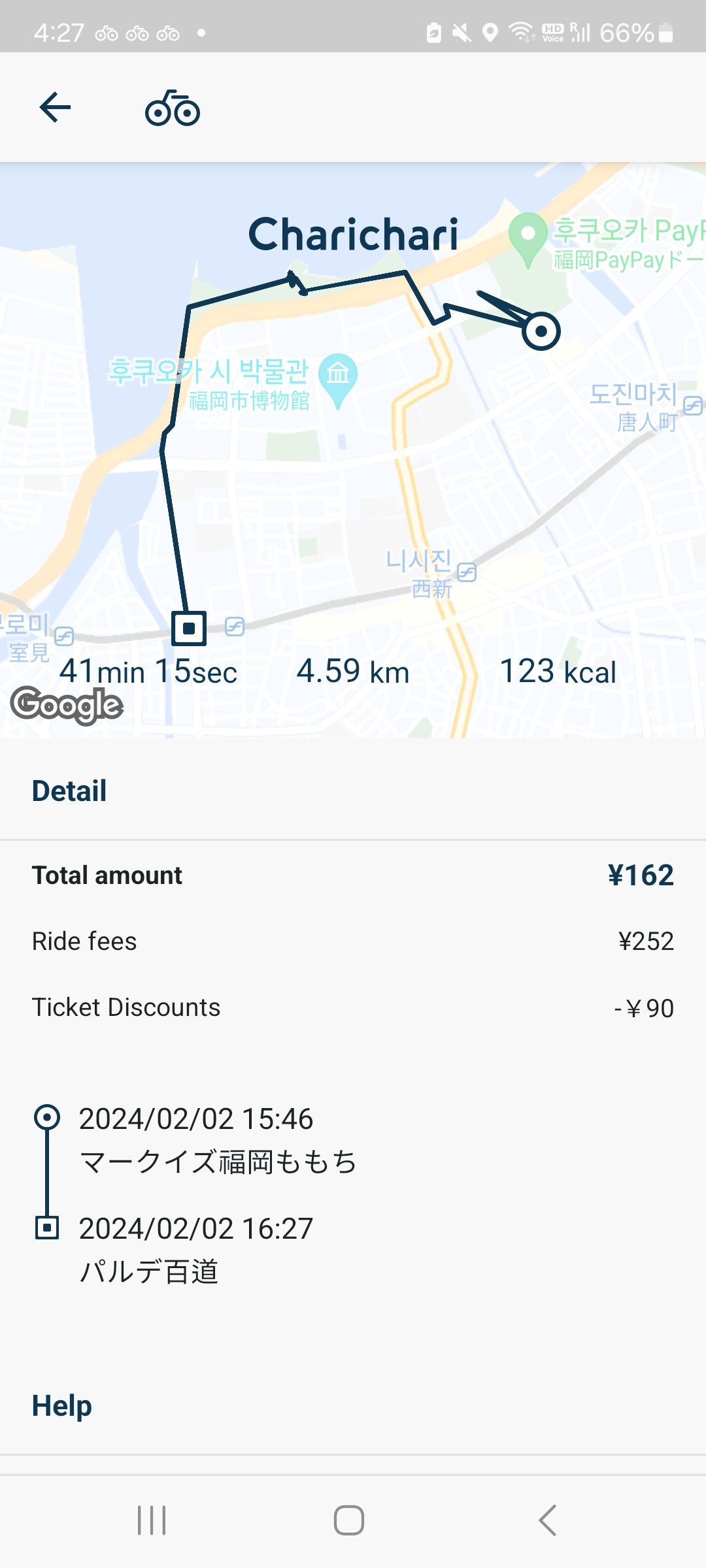The width and height of the screenshot is (706, 1568).
Task: Tap the back arrow in the app bar
Action: pos(55,108)
